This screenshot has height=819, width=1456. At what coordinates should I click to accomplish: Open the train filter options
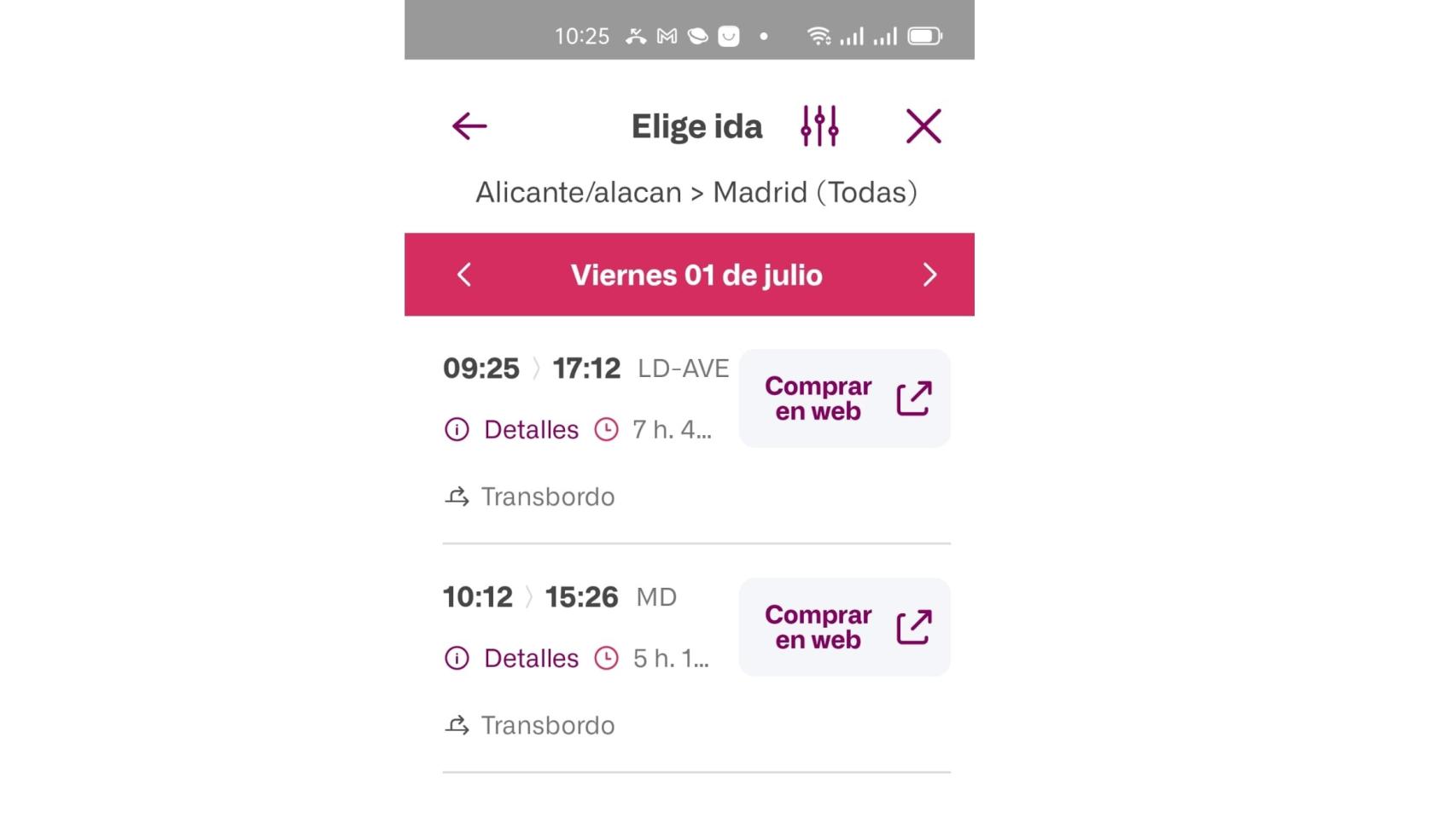pos(819,126)
